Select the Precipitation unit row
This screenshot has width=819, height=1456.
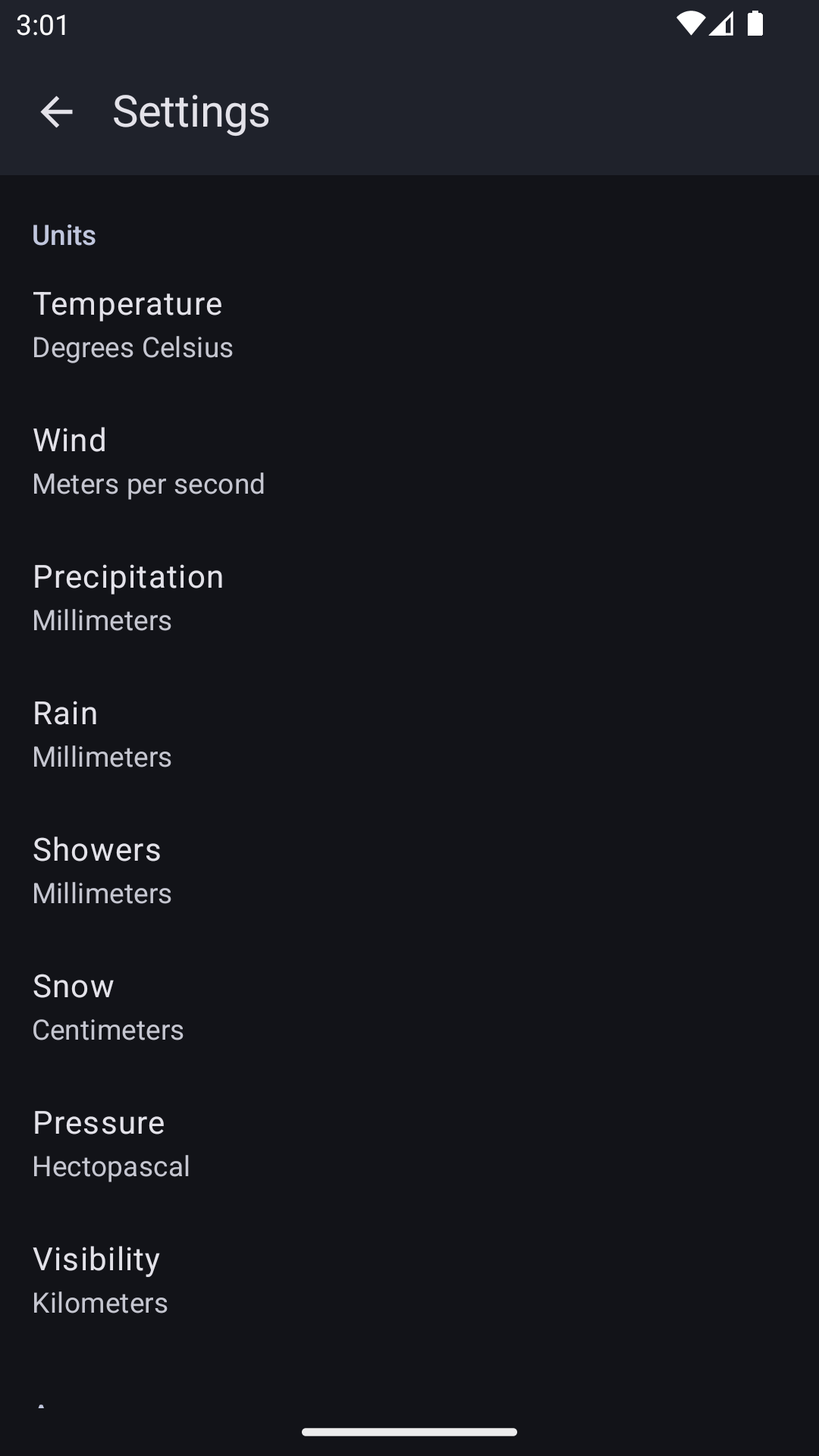pyautogui.click(x=409, y=598)
